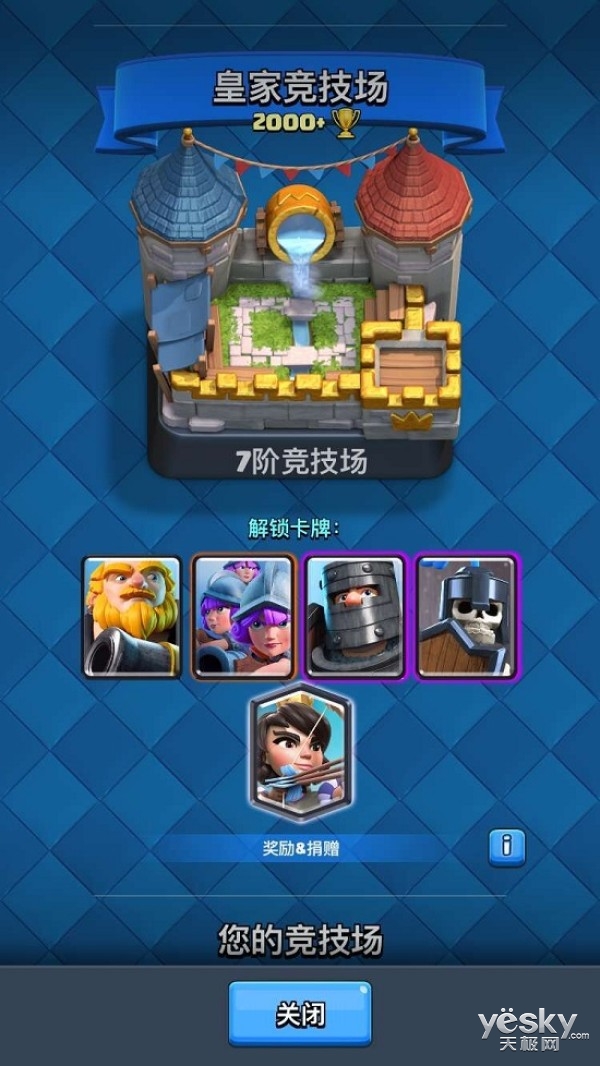Select the Guards skeleton card
600x1066 pixels.
tap(466, 617)
